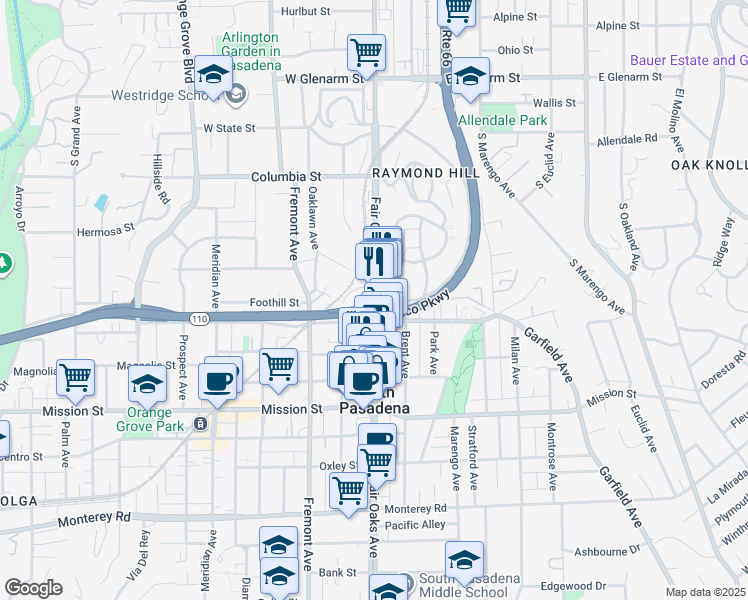Image resolution: width=748 pixels, height=600 pixels.
Task: Tap the coffee cup marker above Pasadena label
Action: point(363,382)
